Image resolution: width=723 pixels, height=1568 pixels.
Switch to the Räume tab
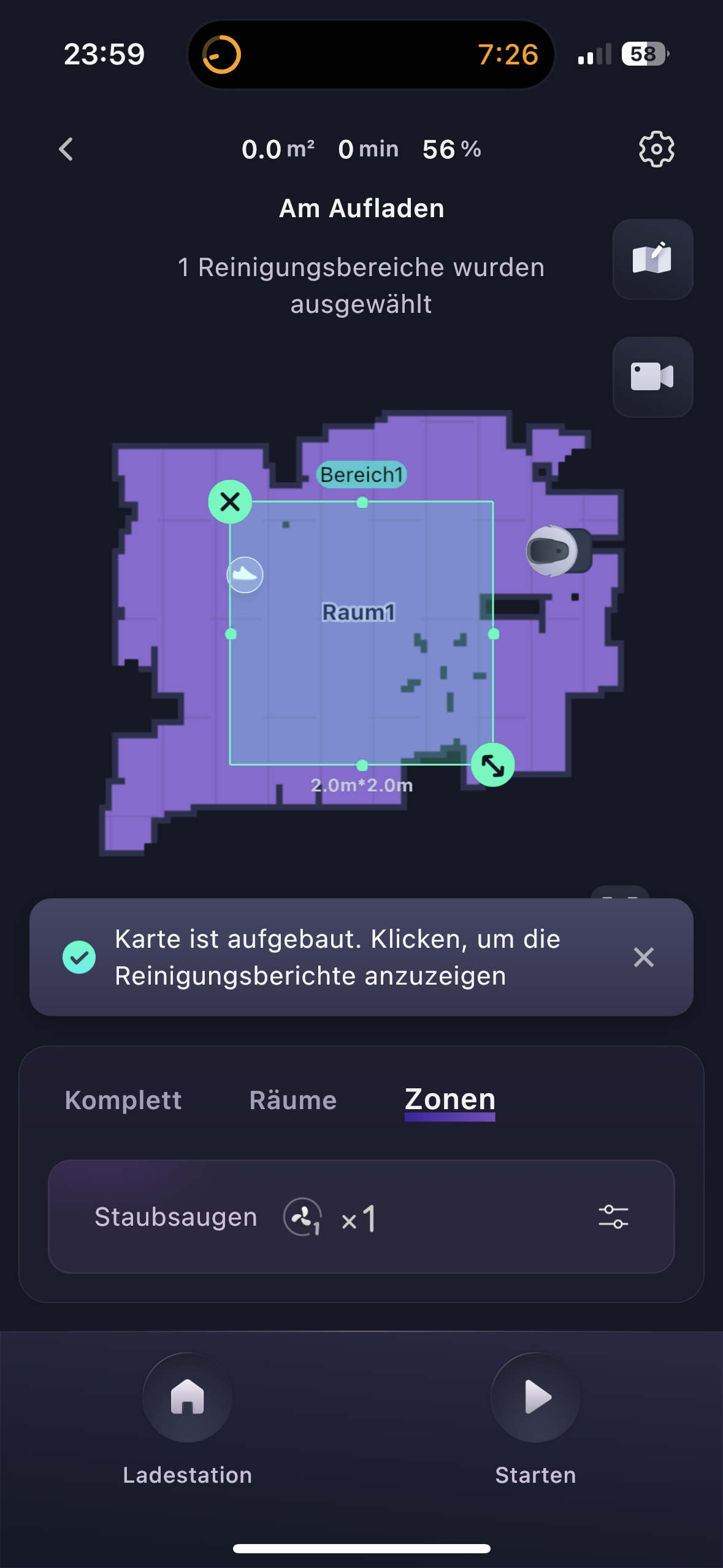[x=293, y=1100]
